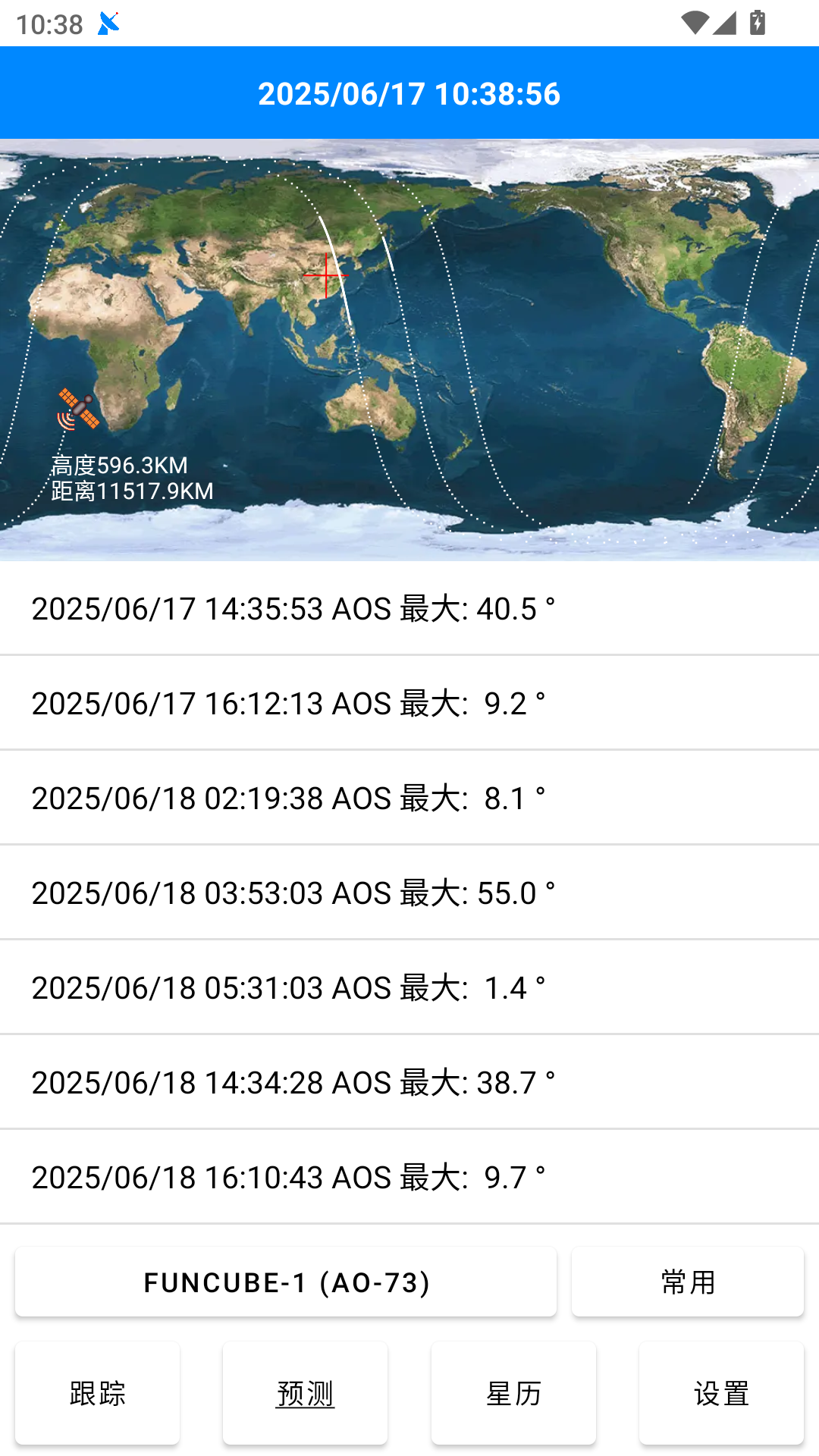Change satellite via FUNCUBE-1 (AO-73) button

point(286,1282)
